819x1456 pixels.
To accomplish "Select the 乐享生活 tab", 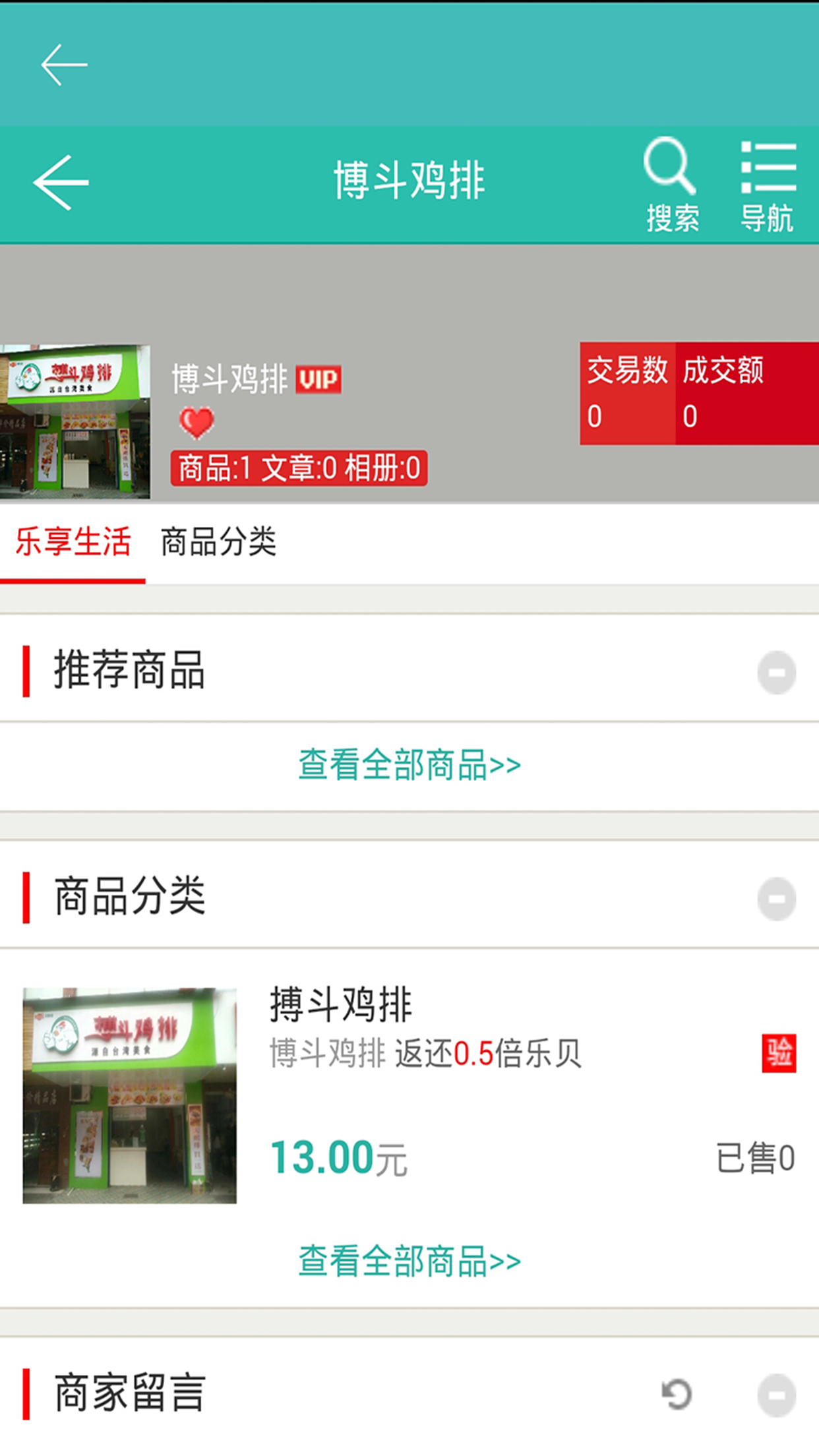I will point(73,542).
